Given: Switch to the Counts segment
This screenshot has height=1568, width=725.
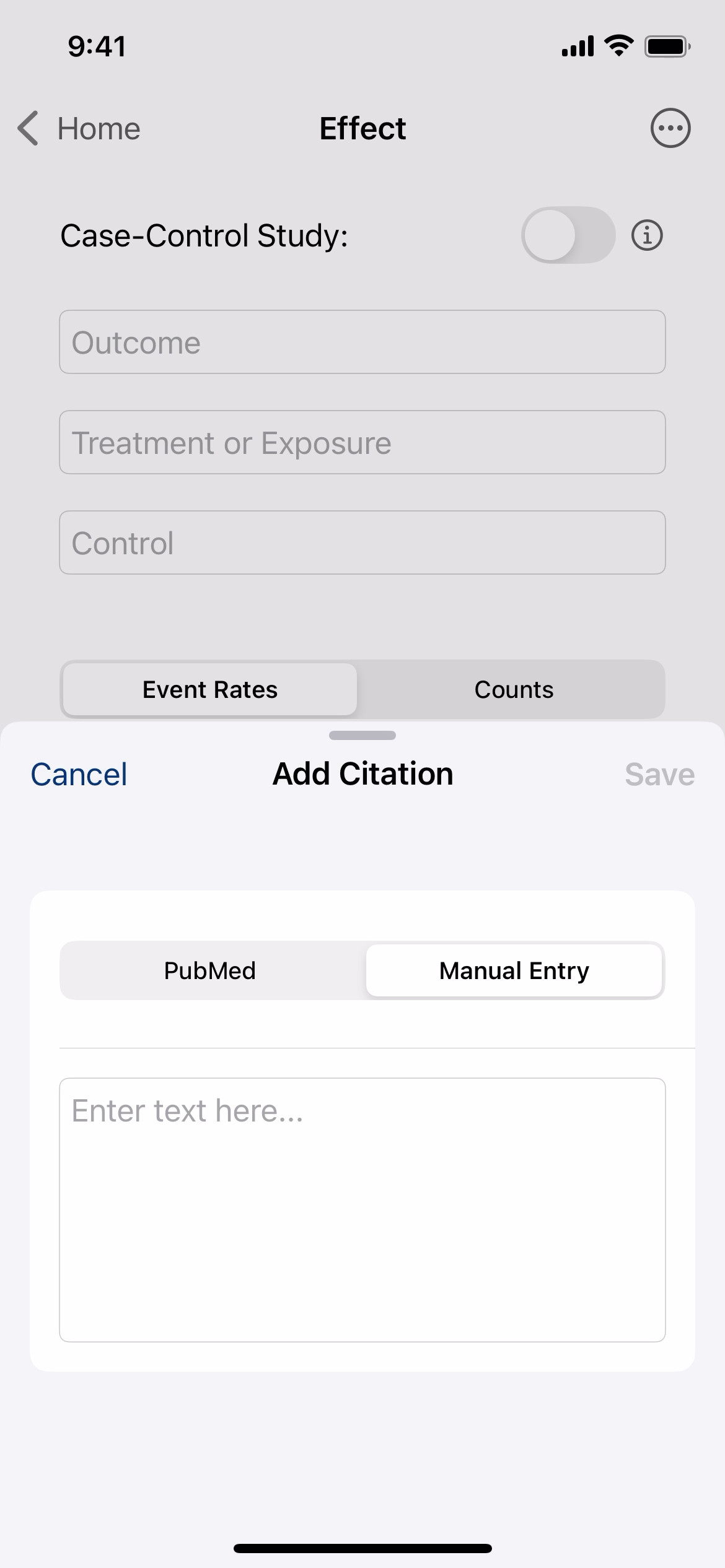Looking at the screenshot, I should pyautogui.click(x=514, y=689).
